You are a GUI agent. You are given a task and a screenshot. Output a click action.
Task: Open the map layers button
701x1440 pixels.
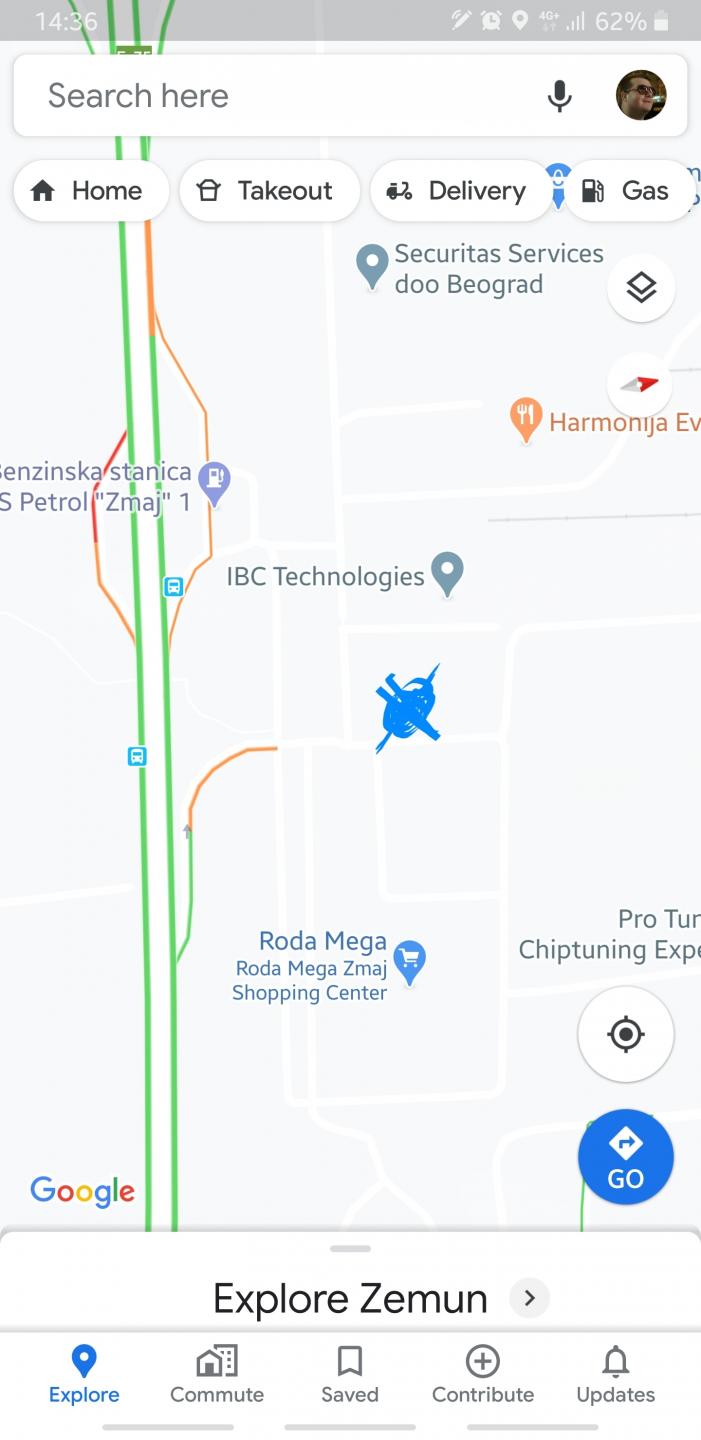(641, 288)
